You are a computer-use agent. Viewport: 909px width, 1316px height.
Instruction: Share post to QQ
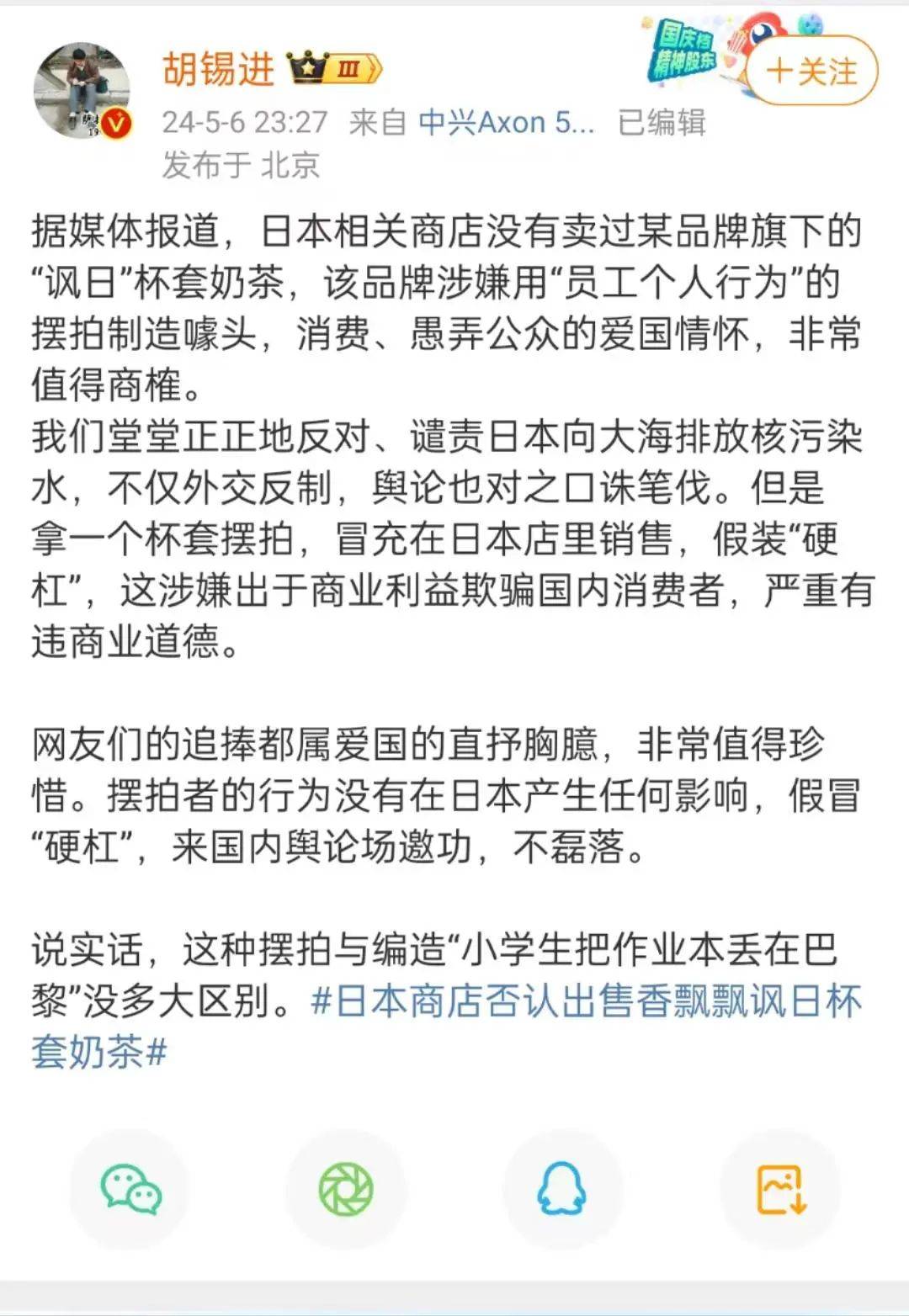point(561,1188)
